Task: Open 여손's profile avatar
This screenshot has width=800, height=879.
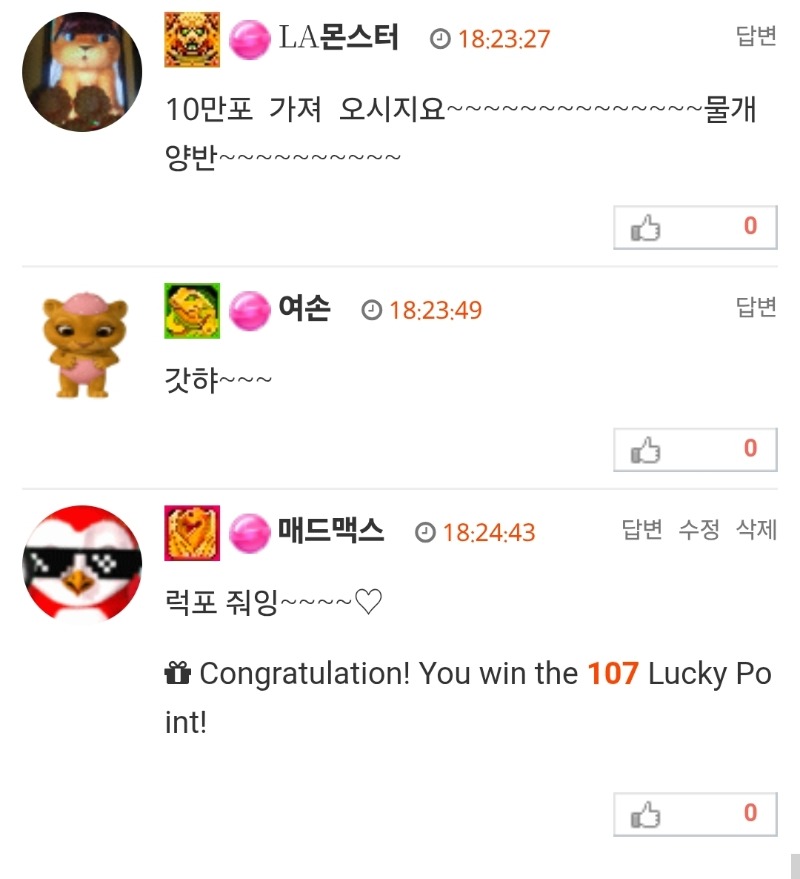Action: [84, 345]
